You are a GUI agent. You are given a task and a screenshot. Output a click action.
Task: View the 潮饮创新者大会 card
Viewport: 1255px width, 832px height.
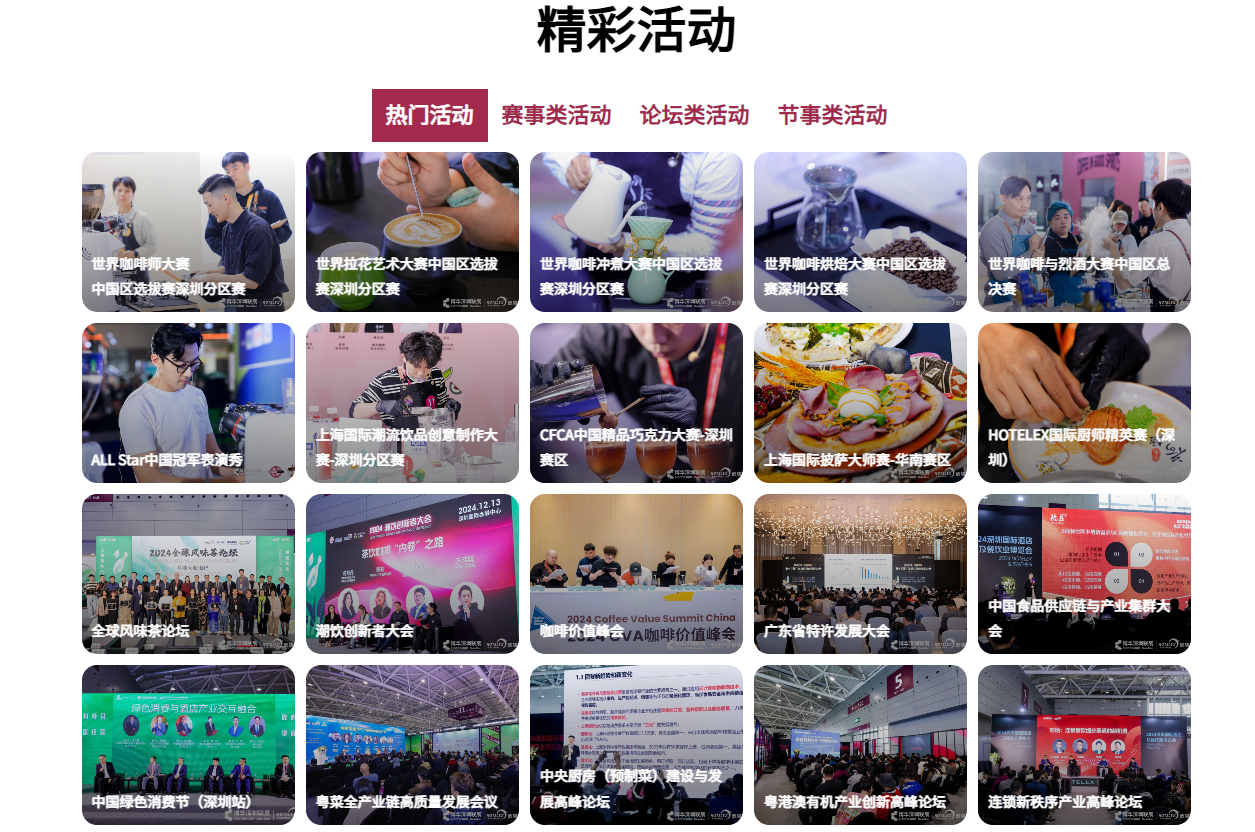[412, 574]
